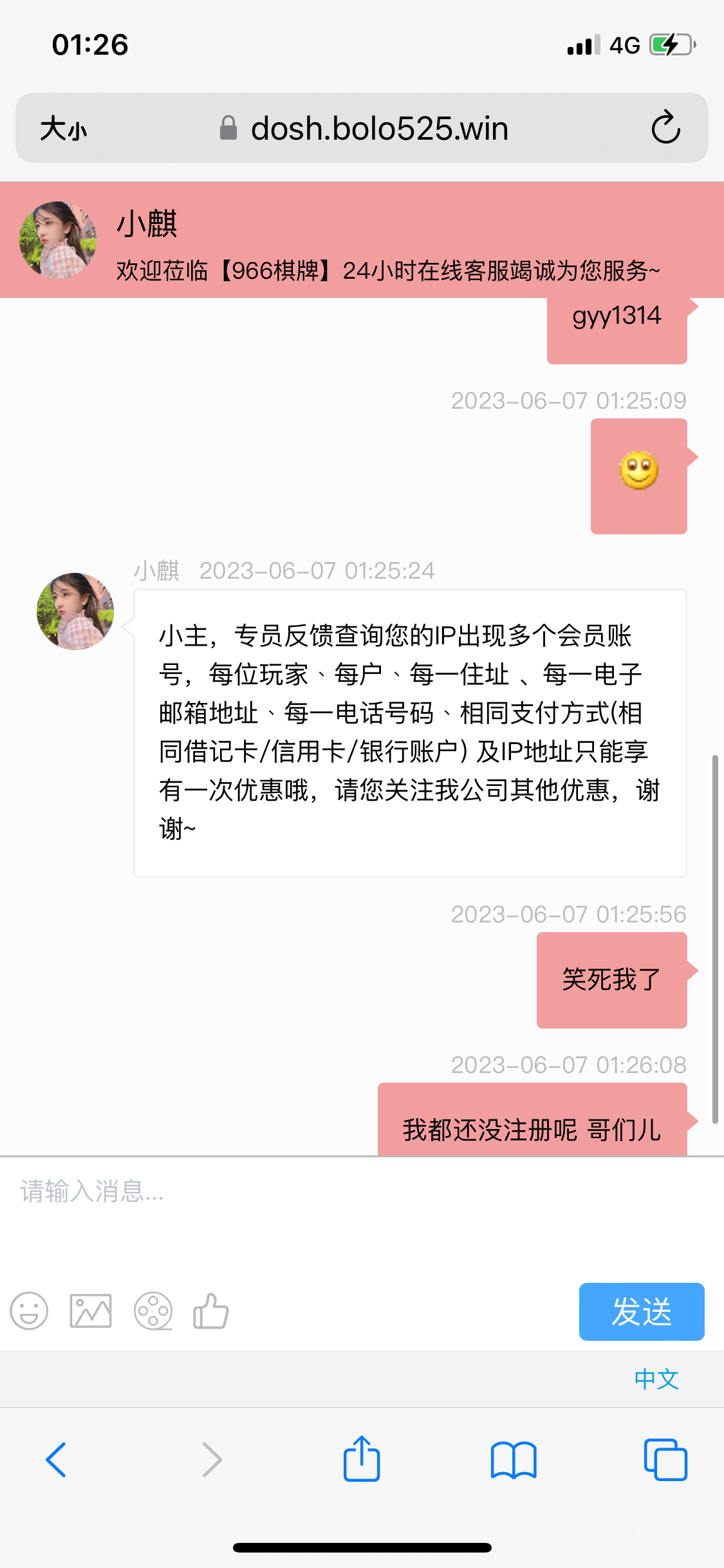724x1568 pixels.
Task: Reload the page with the refresh icon
Action: coord(666,127)
